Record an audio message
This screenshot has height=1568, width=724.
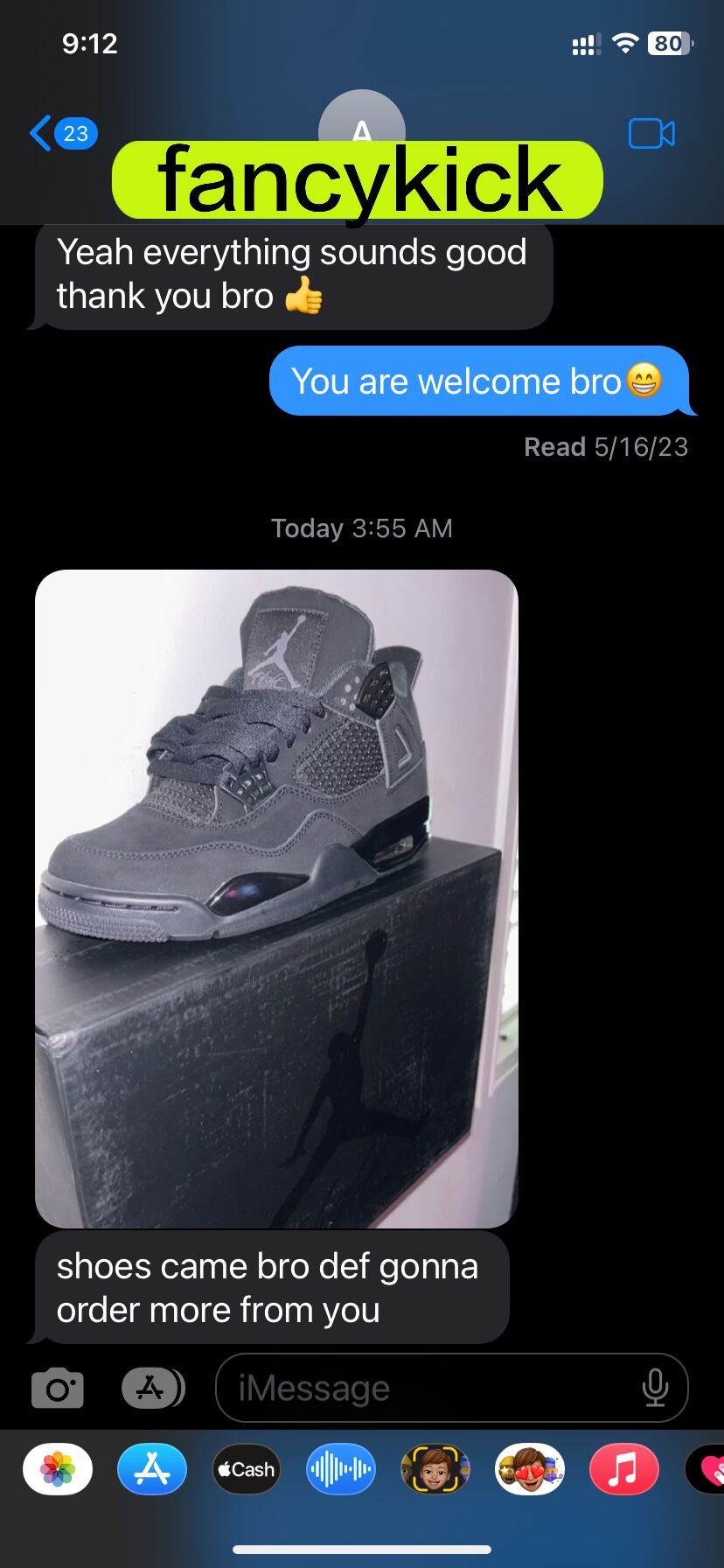pyautogui.click(x=341, y=1469)
